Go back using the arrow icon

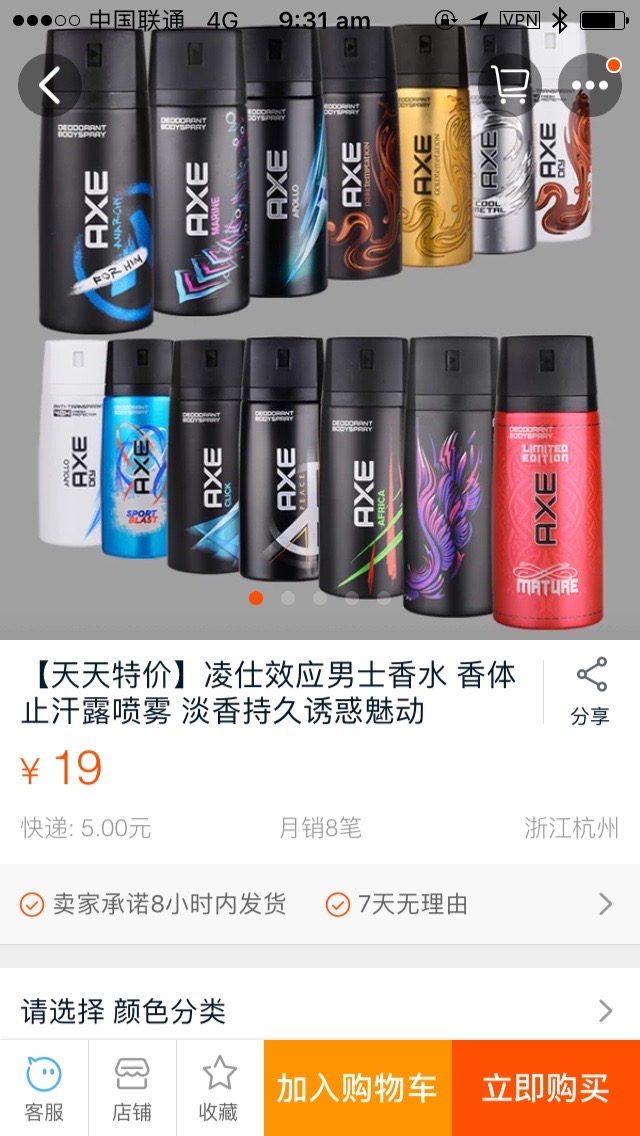[50, 85]
